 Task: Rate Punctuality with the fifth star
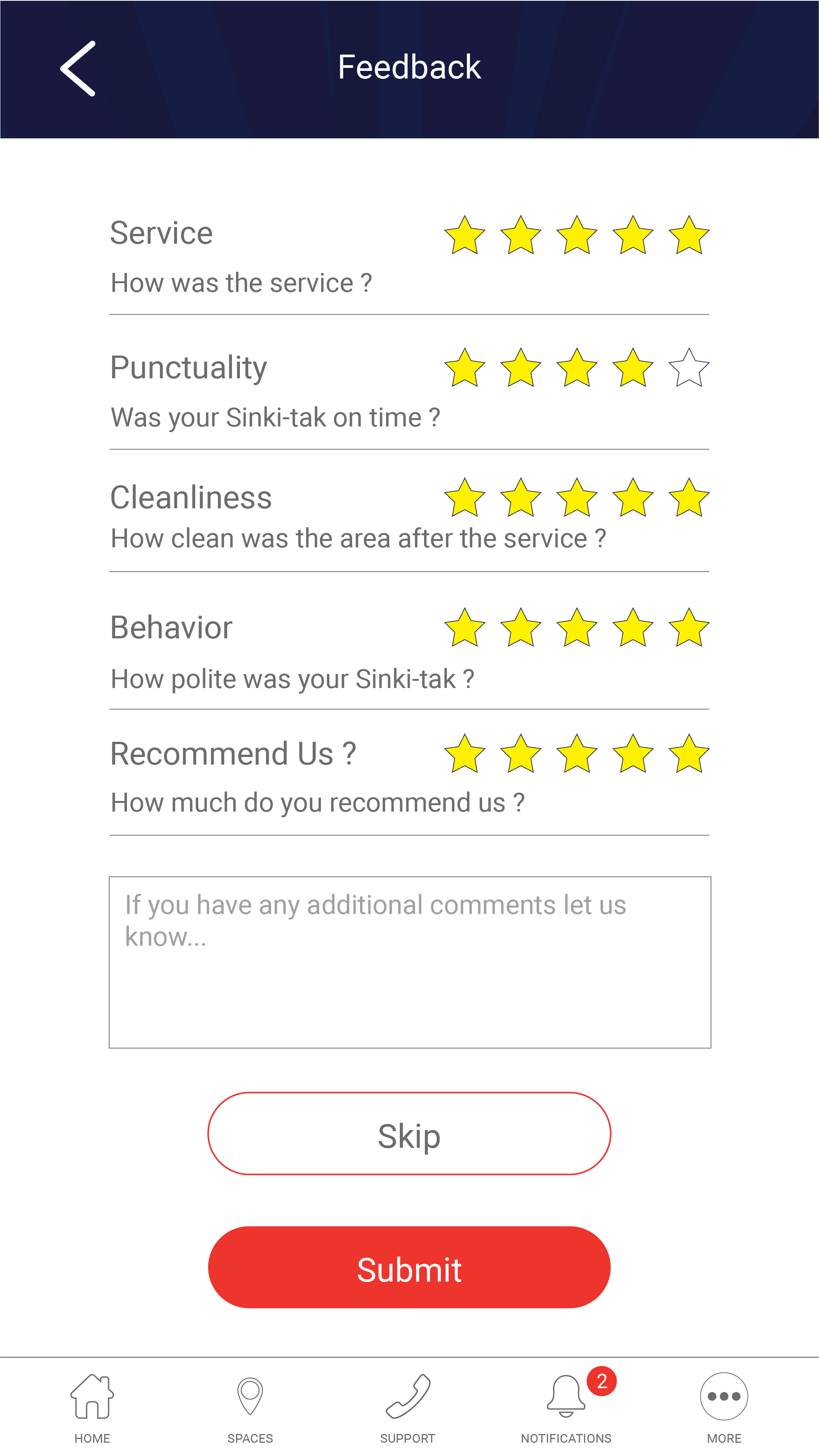pyautogui.click(x=688, y=368)
